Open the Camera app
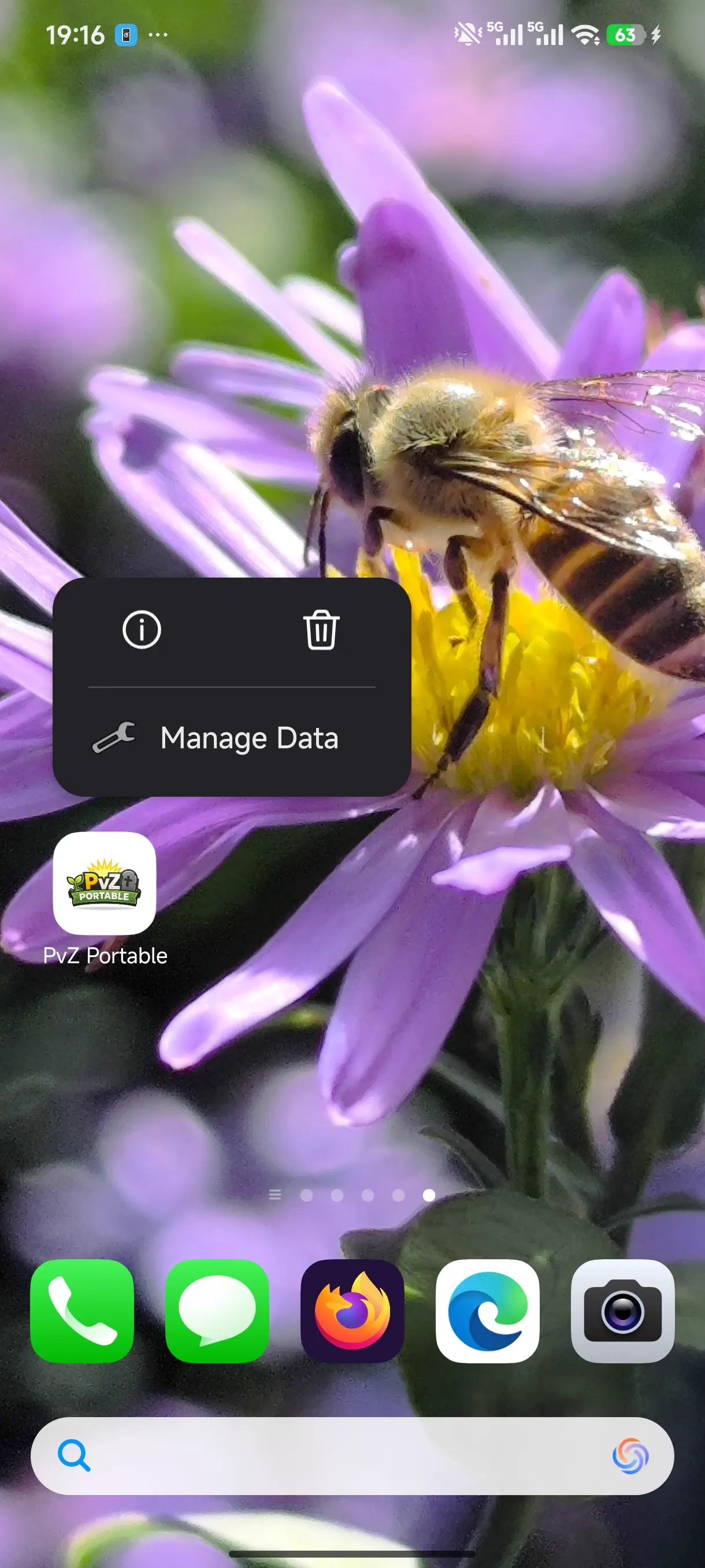This screenshot has width=705, height=1568. 622,1311
